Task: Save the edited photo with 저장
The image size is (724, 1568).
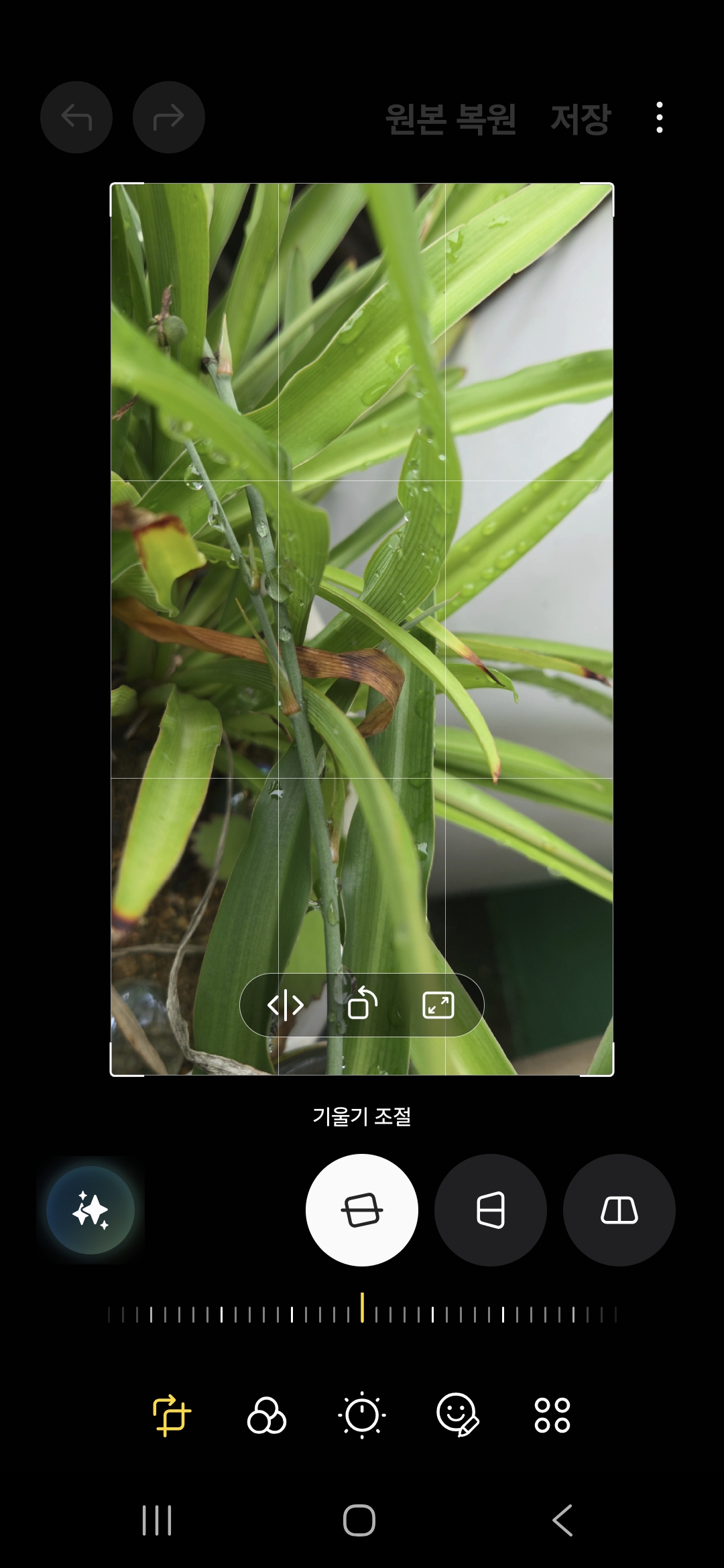Action: click(x=581, y=119)
